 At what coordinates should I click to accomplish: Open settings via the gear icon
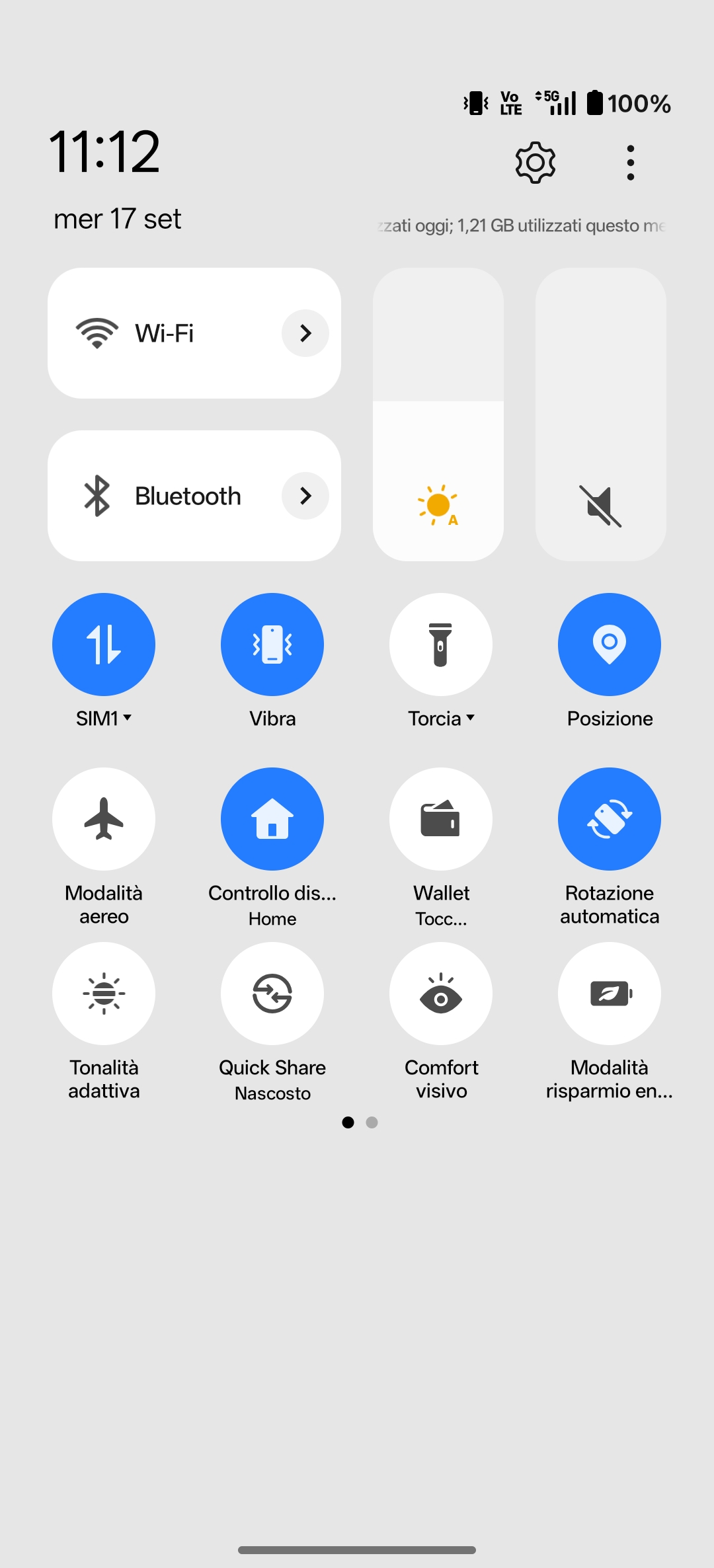pyautogui.click(x=535, y=163)
